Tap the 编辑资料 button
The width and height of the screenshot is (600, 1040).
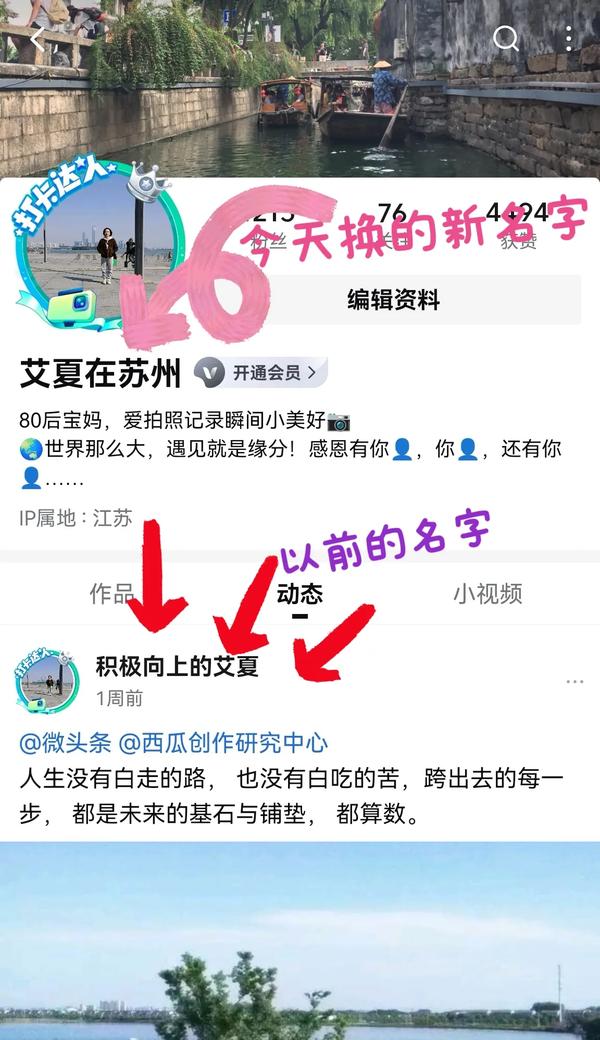coord(393,300)
